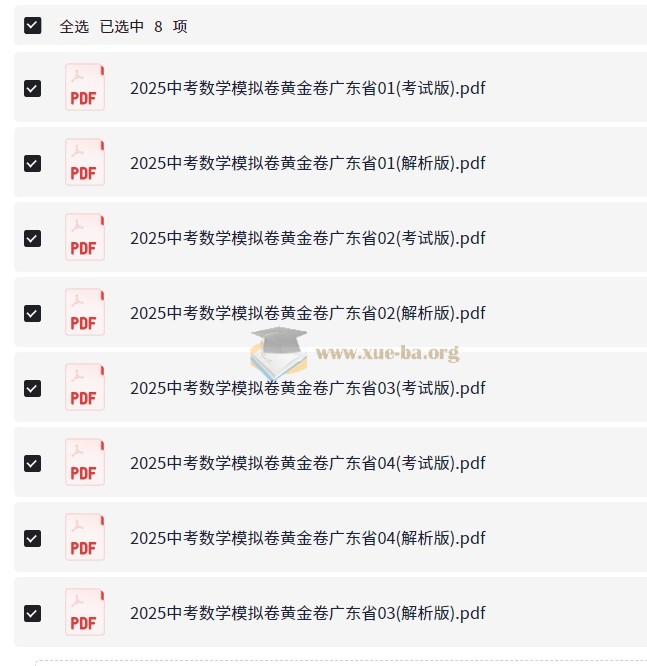The image size is (647, 666).
Task: Untick the checkbox for 广东省02(解析版).pdf
Action: point(33,313)
